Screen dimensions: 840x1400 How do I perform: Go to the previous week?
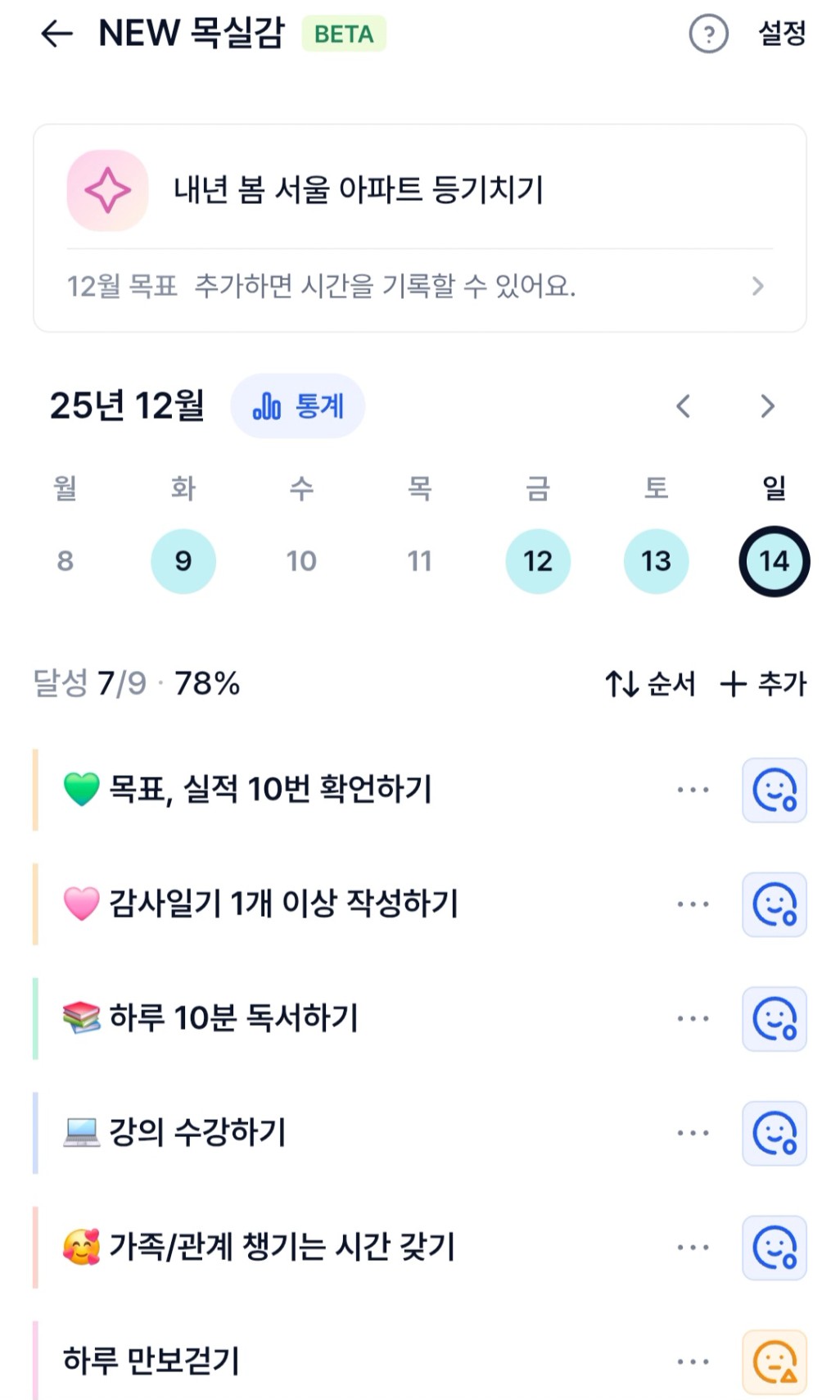tap(684, 406)
